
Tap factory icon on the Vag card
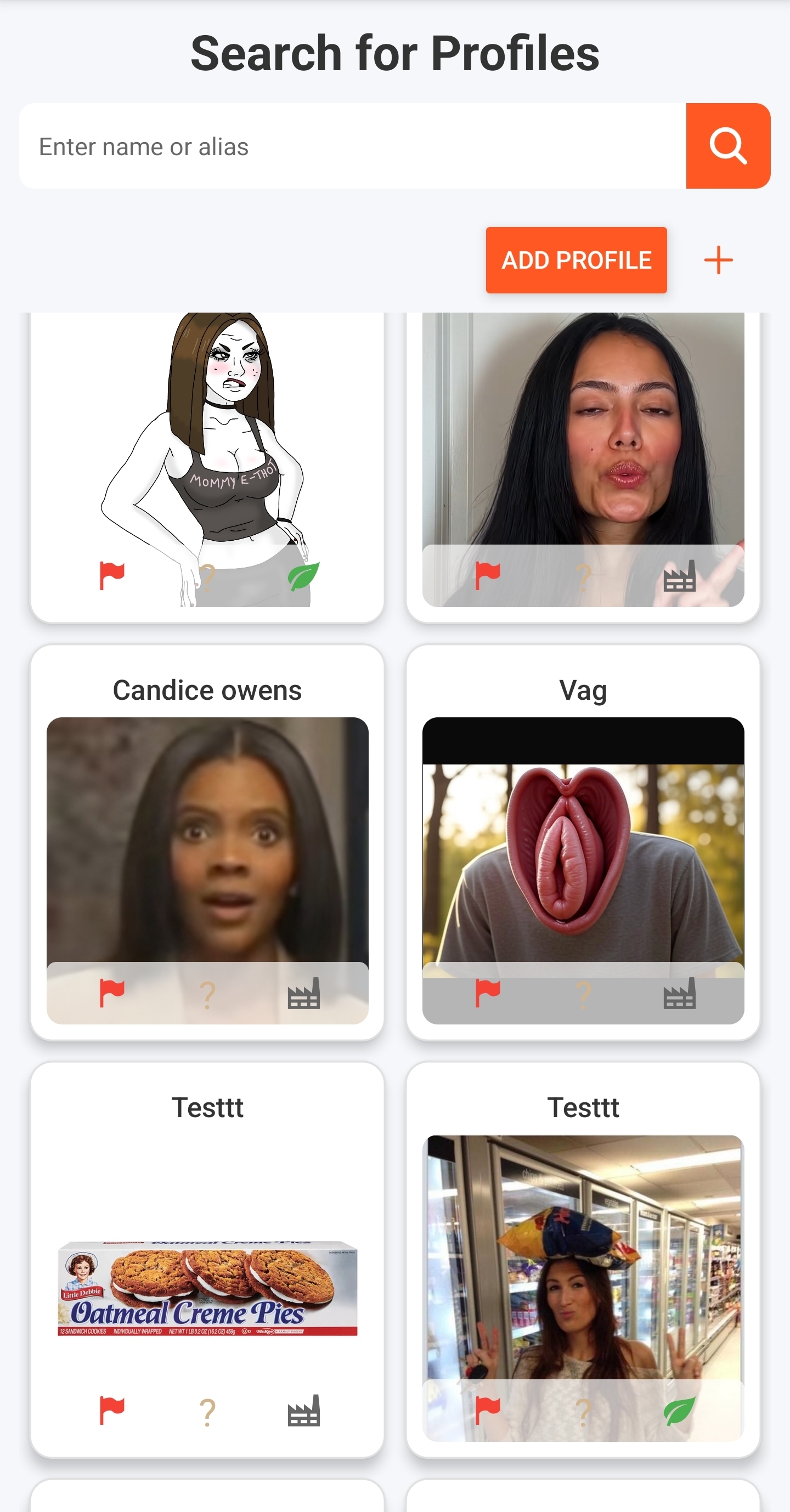point(680,993)
